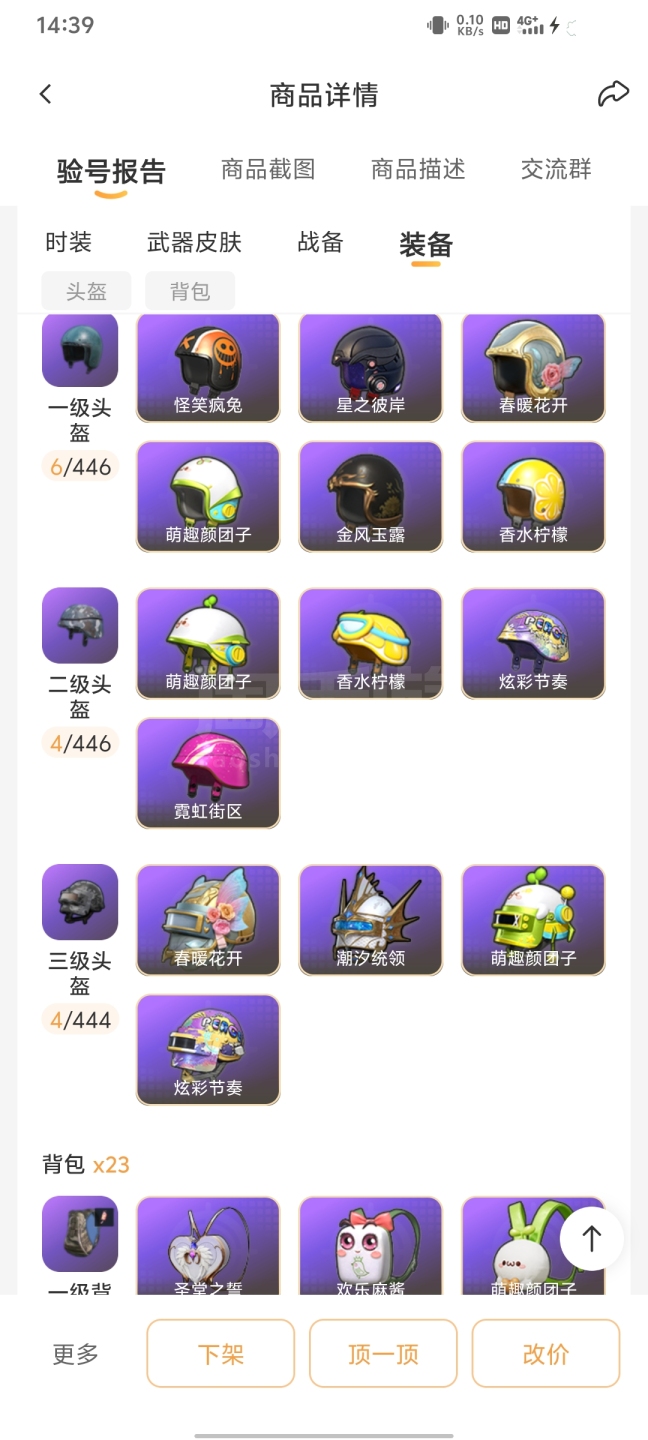Tap 下架 to delist the product
The image size is (648, 1440).
click(x=221, y=1354)
